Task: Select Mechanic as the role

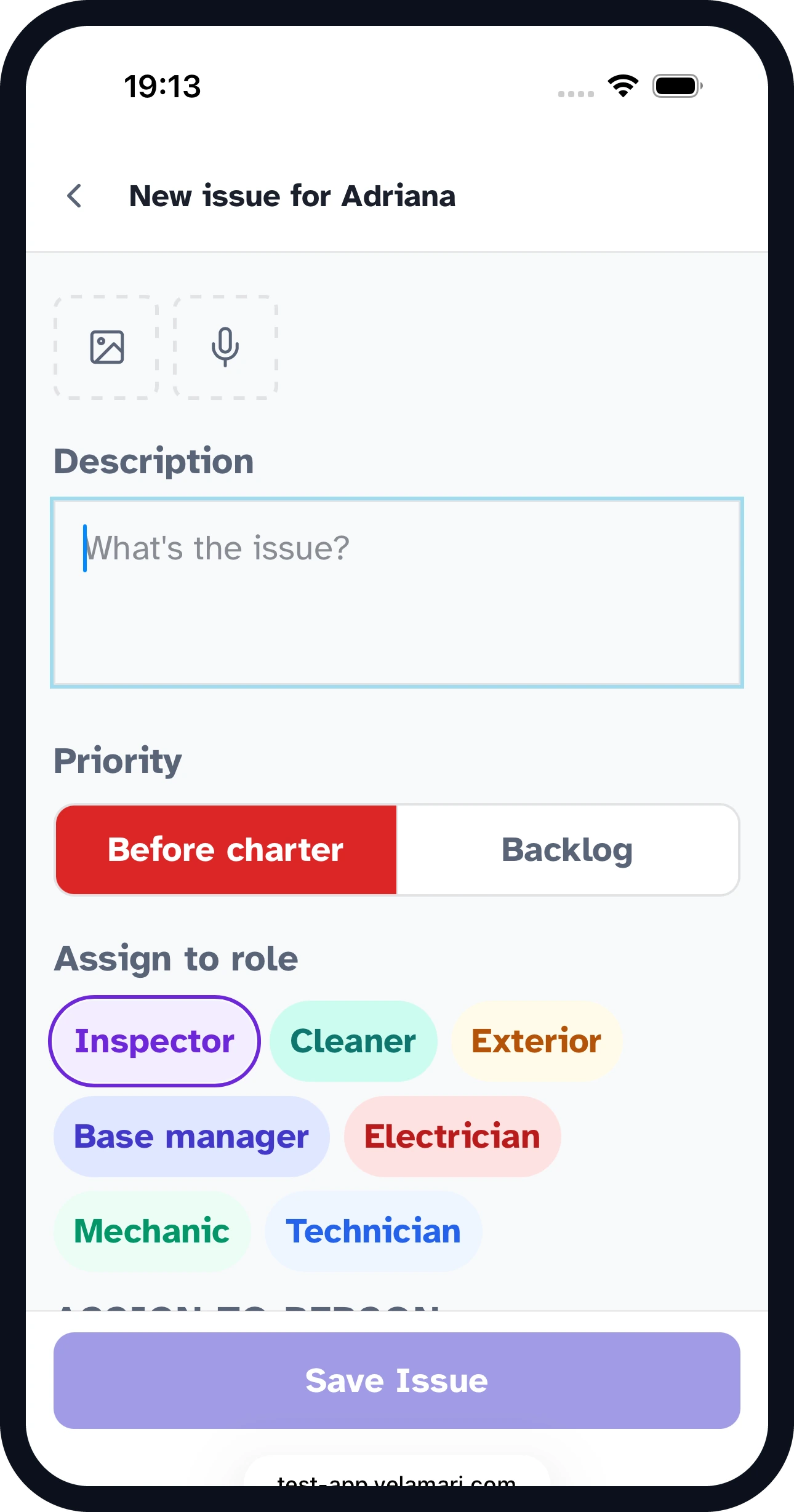Action: pyautogui.click(x=152, y=1231)
